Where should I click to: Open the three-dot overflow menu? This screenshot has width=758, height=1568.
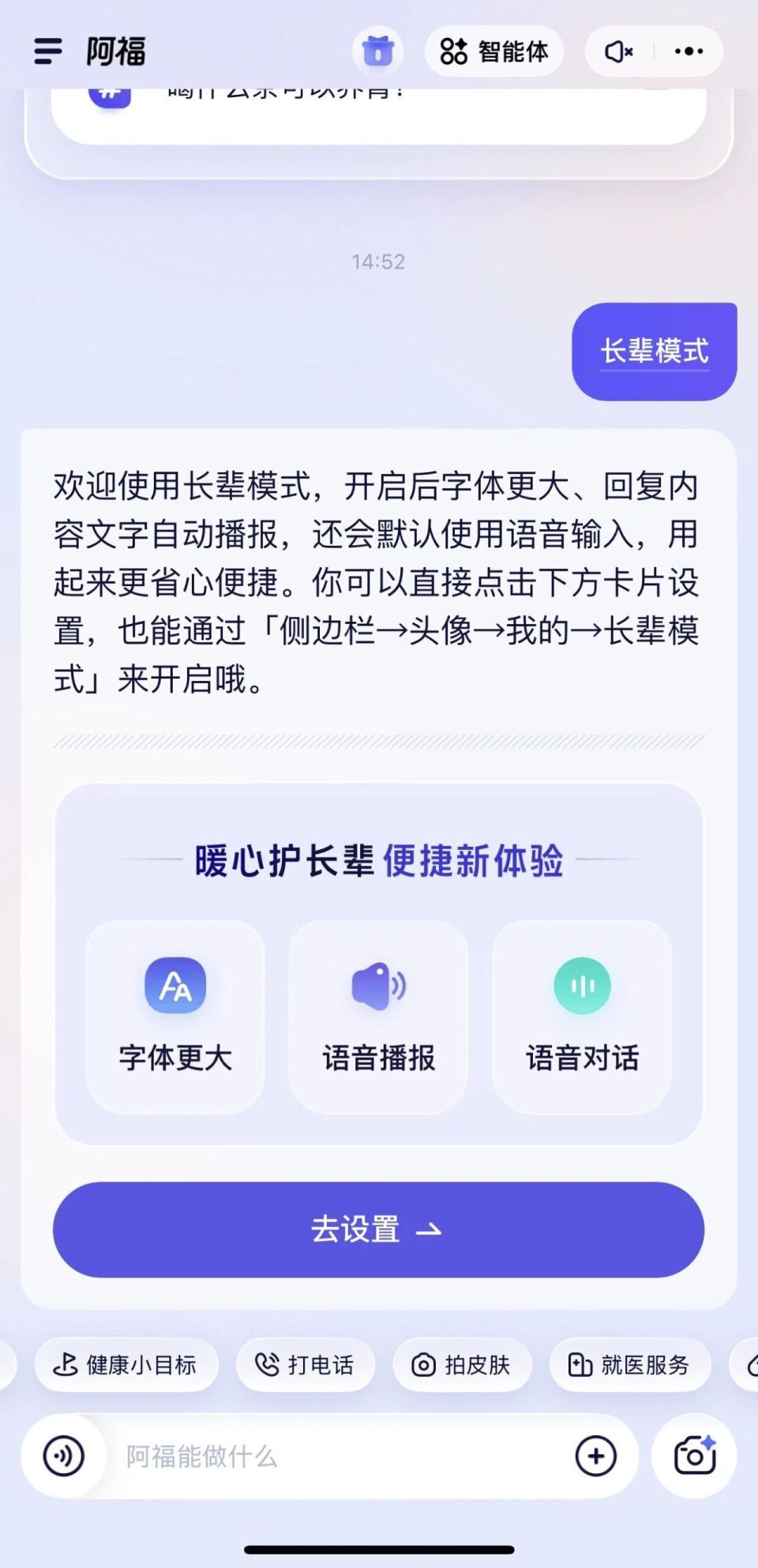pyautogui.click(x=689, y=51)
